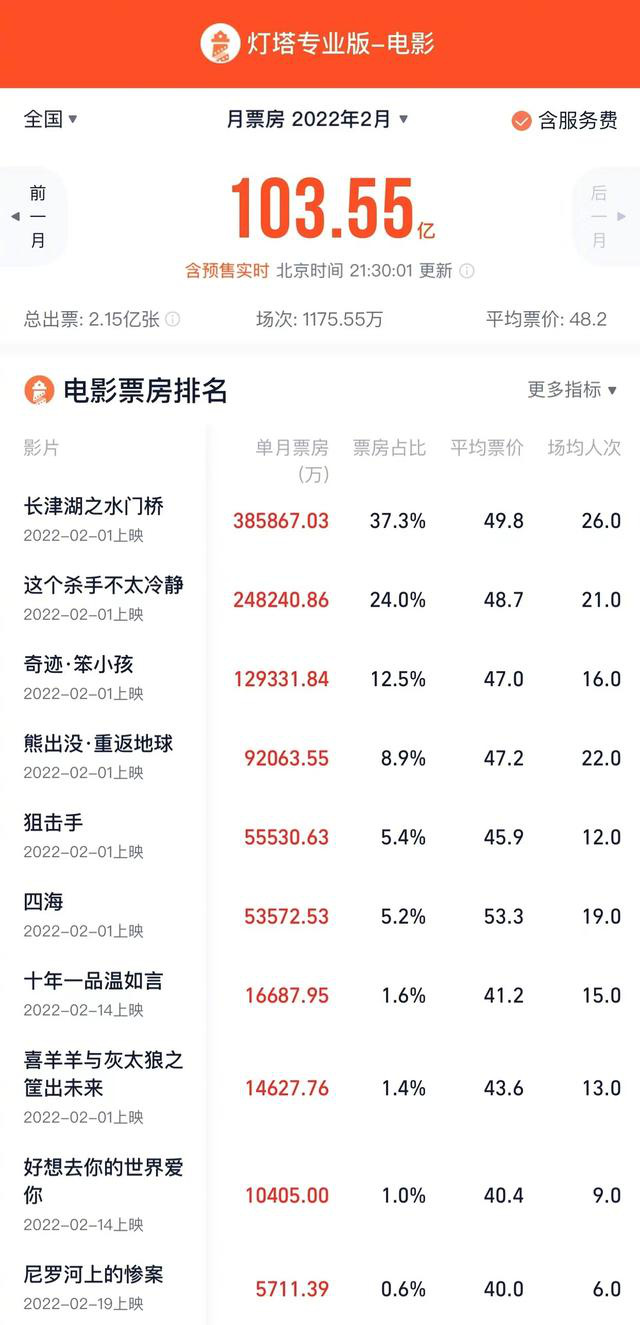
Task: Open the movie 十年一品温如言
Action: [93, 981]
